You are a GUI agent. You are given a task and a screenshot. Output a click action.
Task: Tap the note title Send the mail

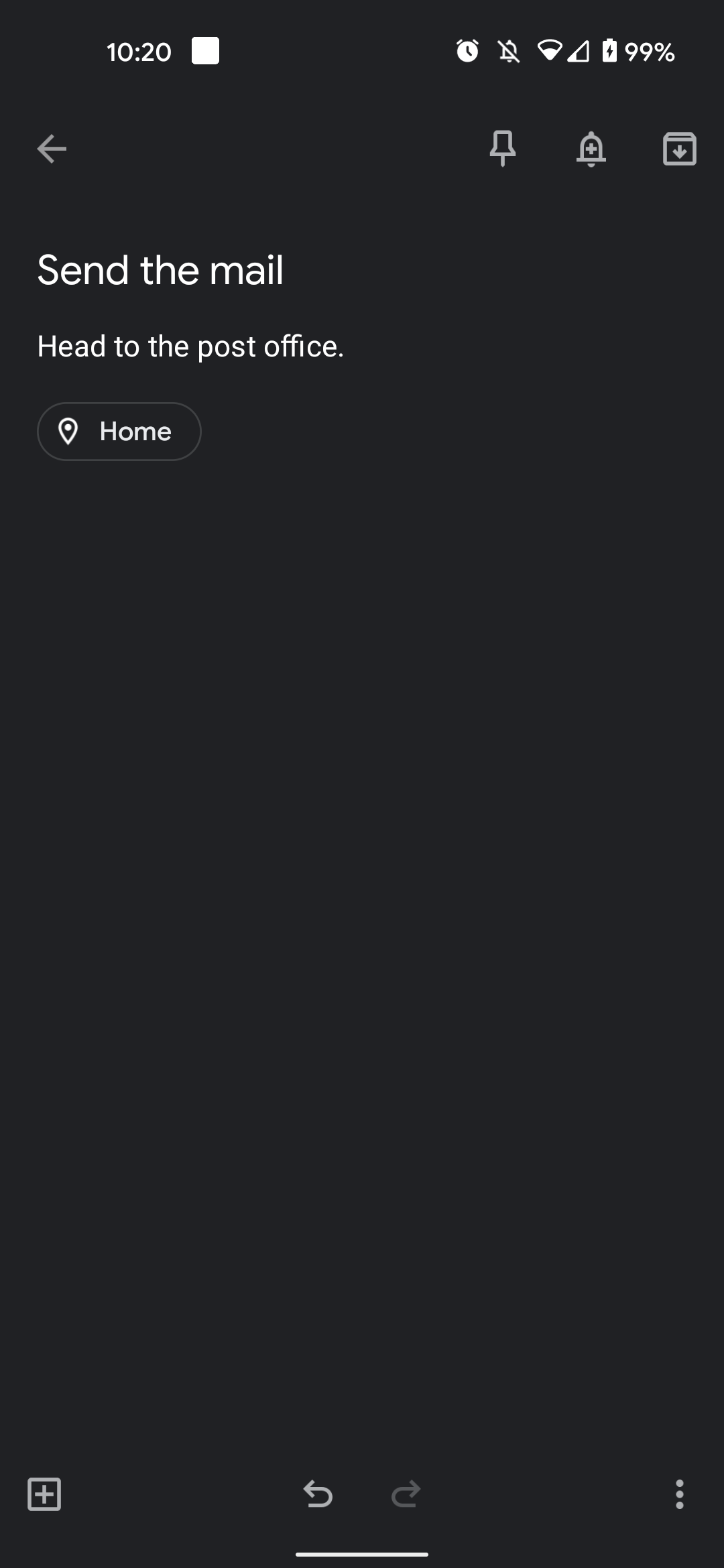pos(161,269)
